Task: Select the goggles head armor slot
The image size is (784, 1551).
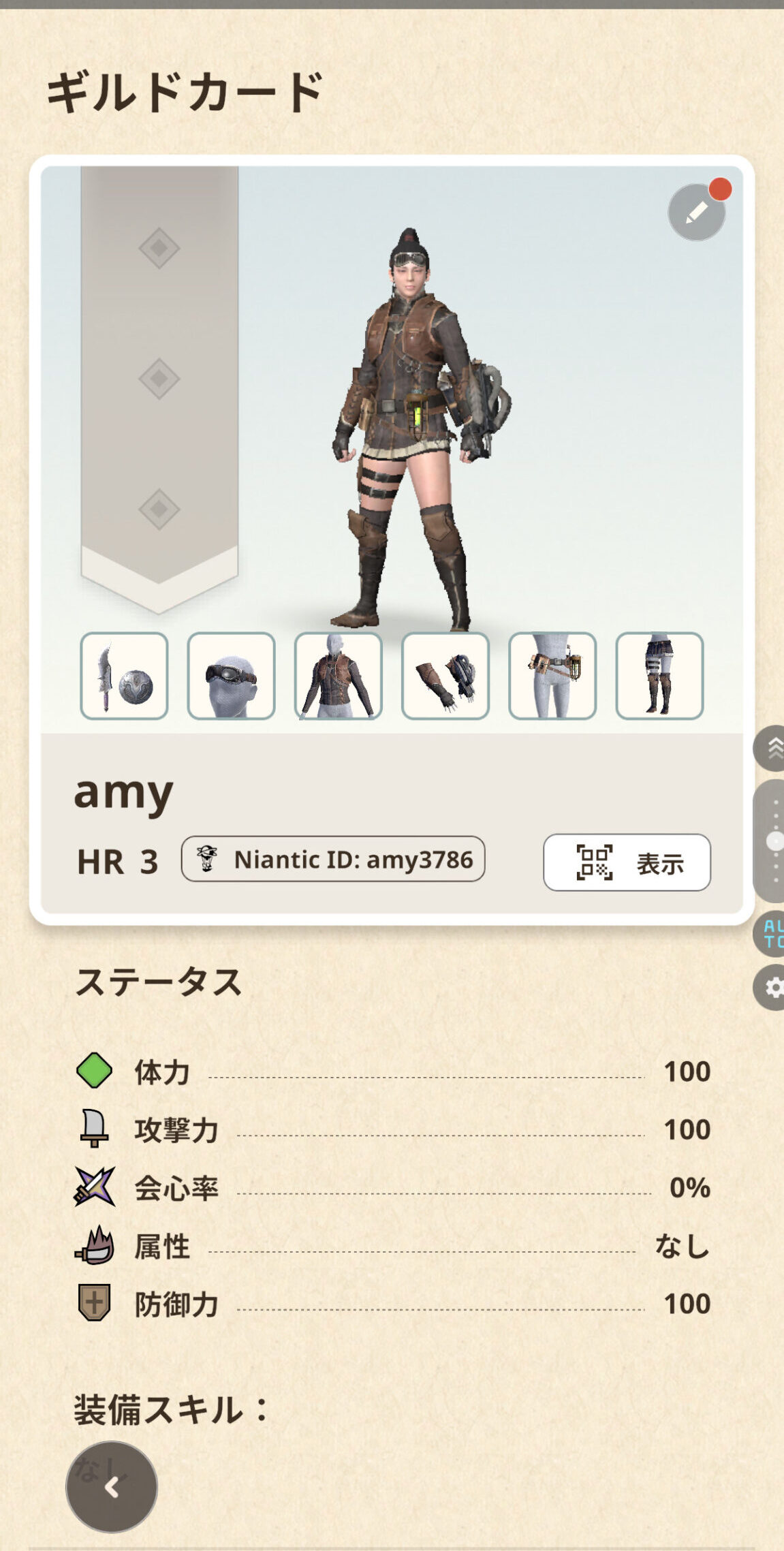Action: pos(231,676)
